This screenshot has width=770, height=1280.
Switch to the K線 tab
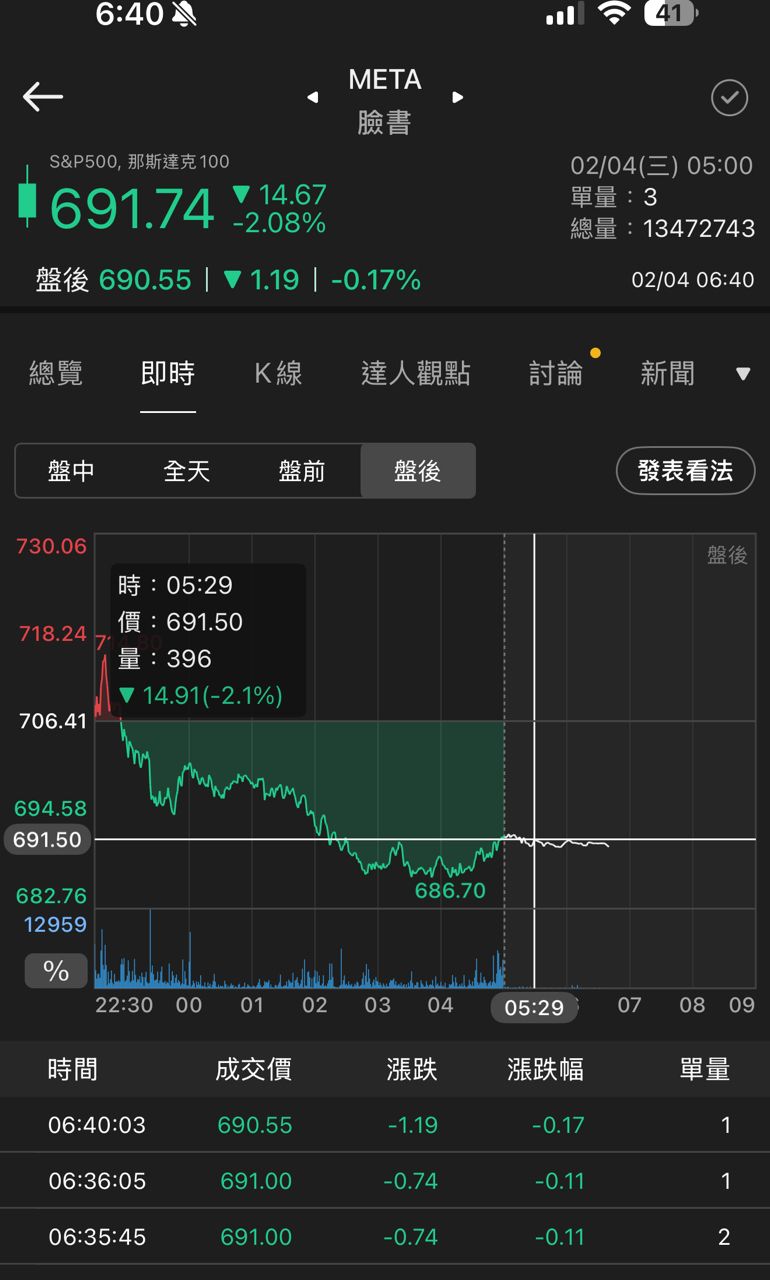[278, 374]
